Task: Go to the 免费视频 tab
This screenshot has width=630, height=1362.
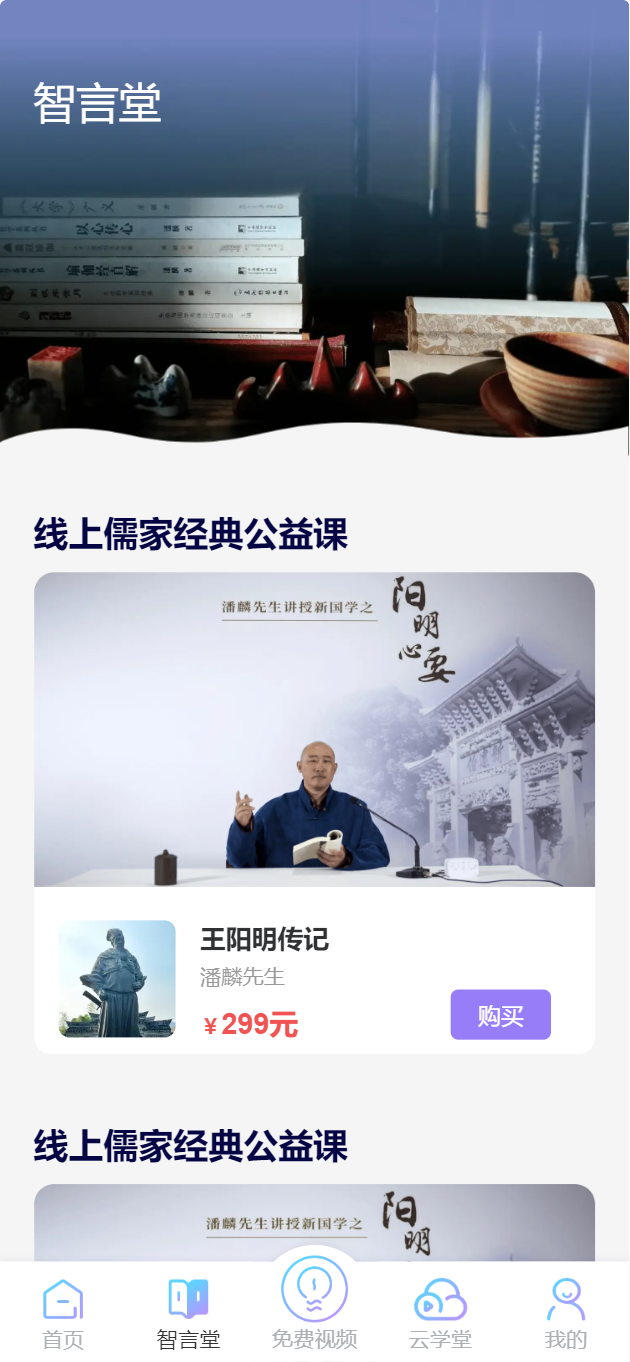Action: [314, 1305]
